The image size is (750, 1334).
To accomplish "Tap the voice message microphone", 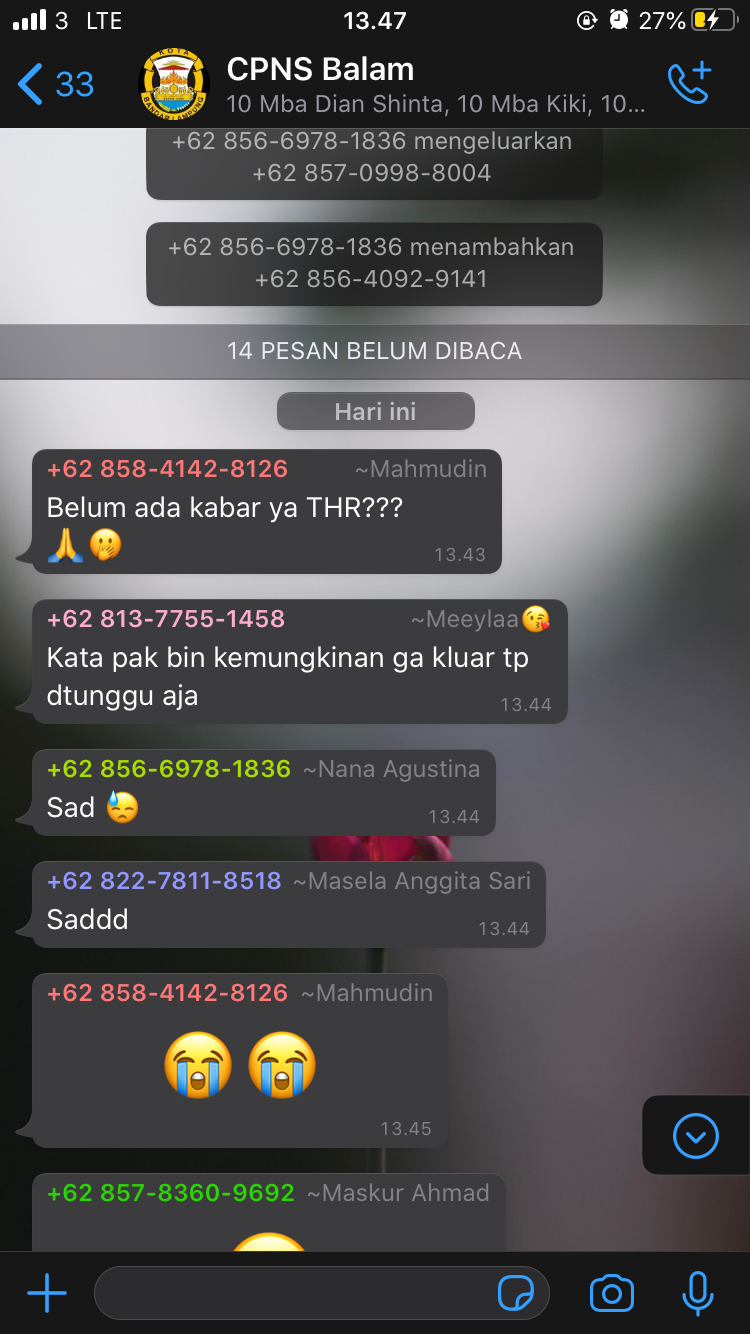I will click(x=697, y=1294).
